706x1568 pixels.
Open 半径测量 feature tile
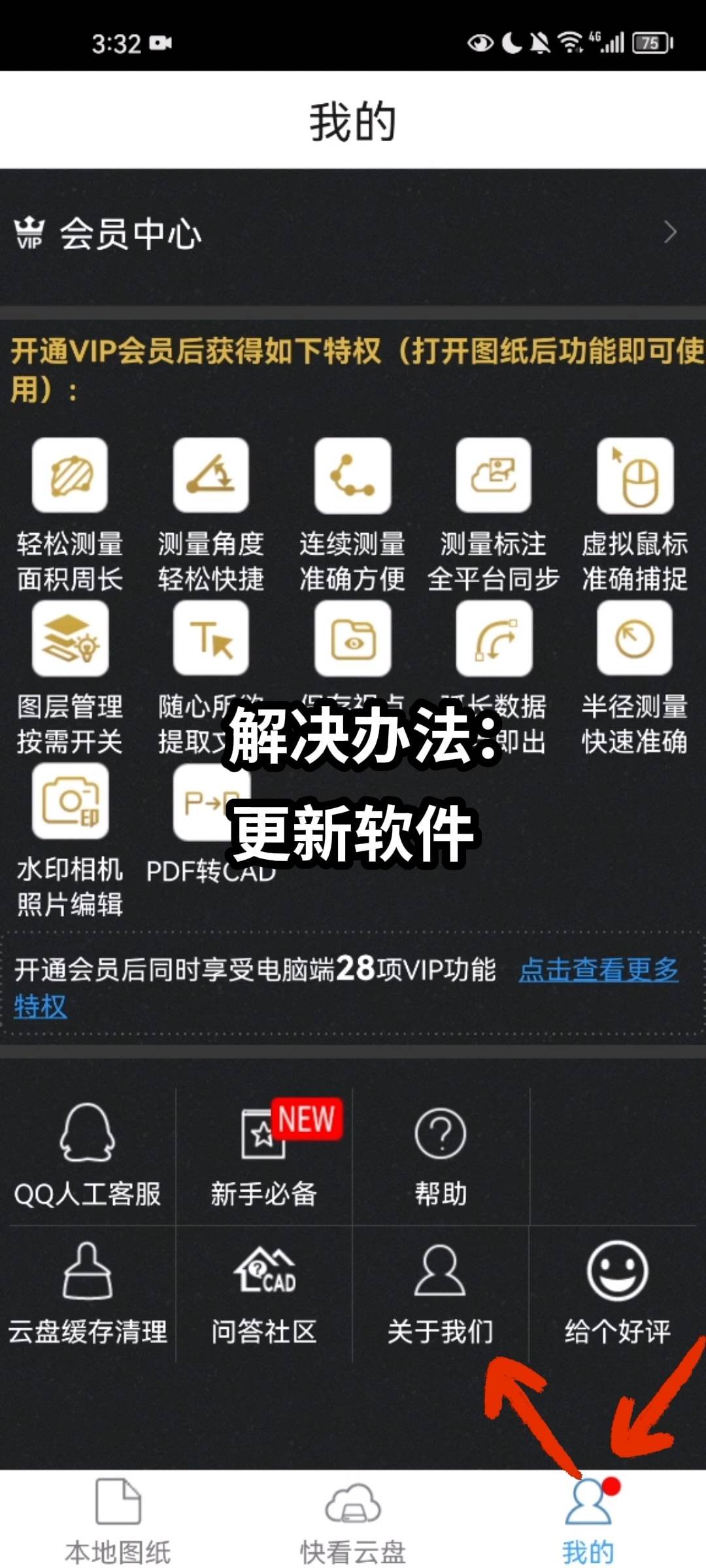point(635,638)
